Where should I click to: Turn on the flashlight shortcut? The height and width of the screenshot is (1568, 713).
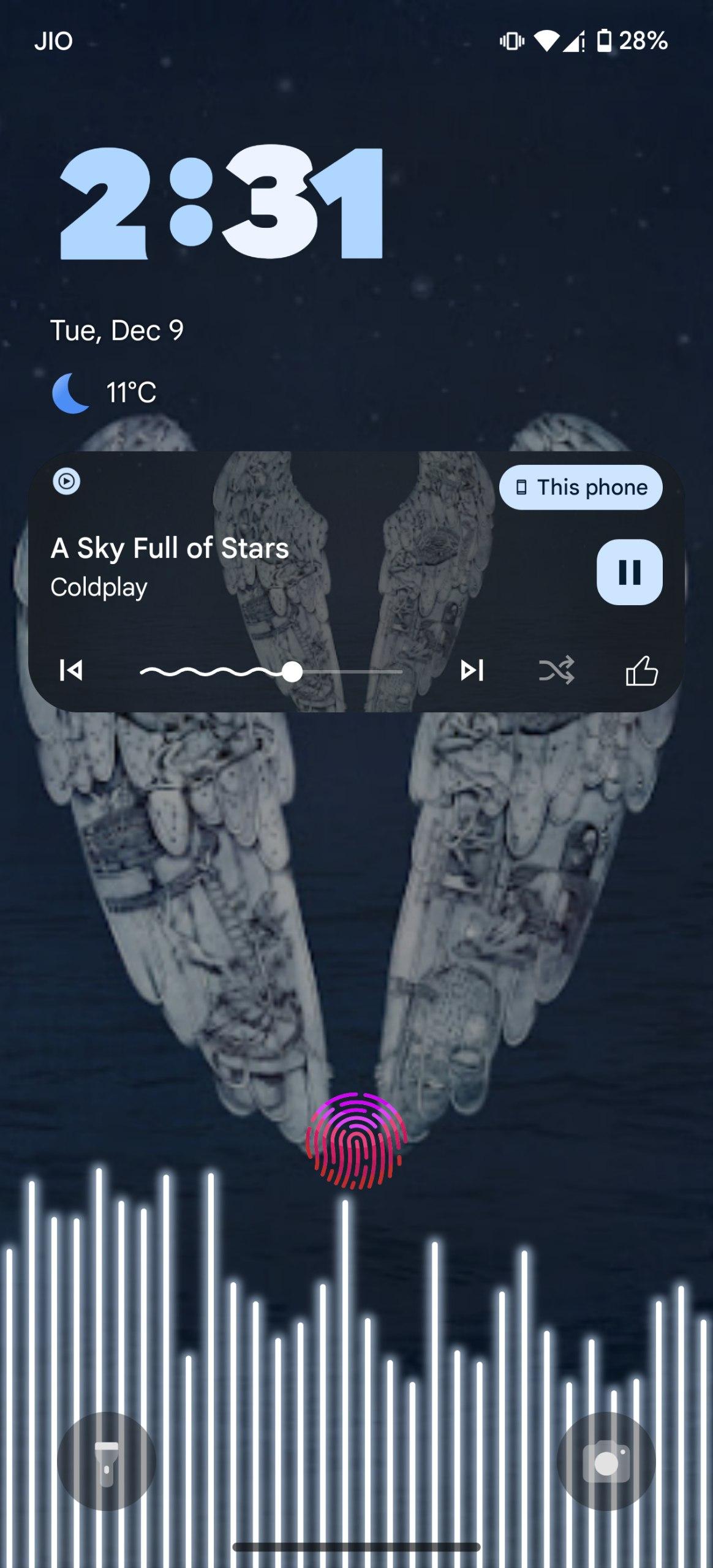(107, 1461)
